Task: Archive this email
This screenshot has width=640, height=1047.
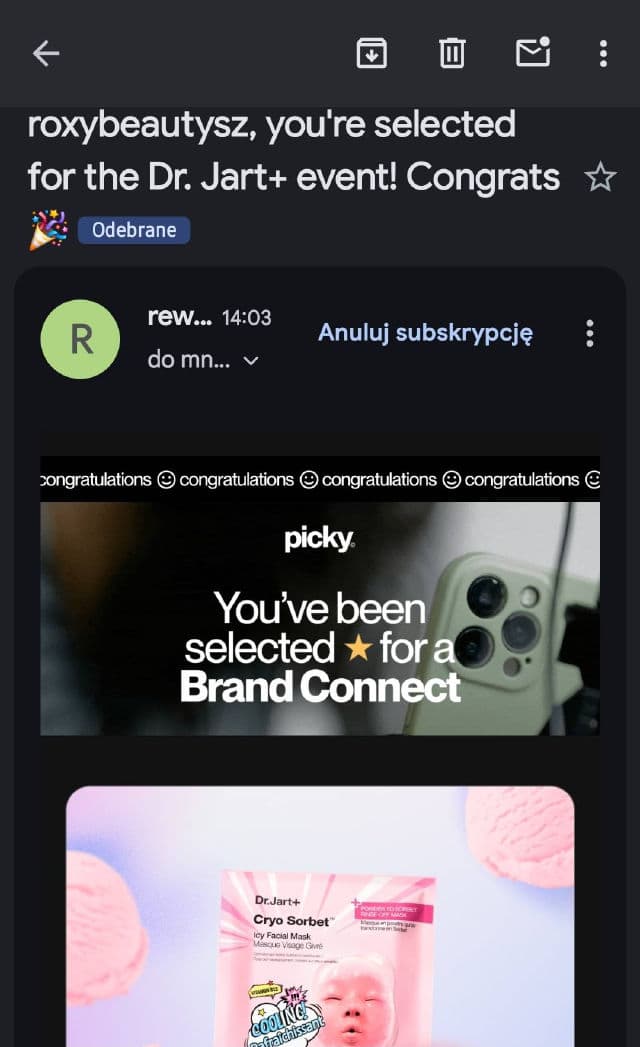Action: (x=372, y=53)
